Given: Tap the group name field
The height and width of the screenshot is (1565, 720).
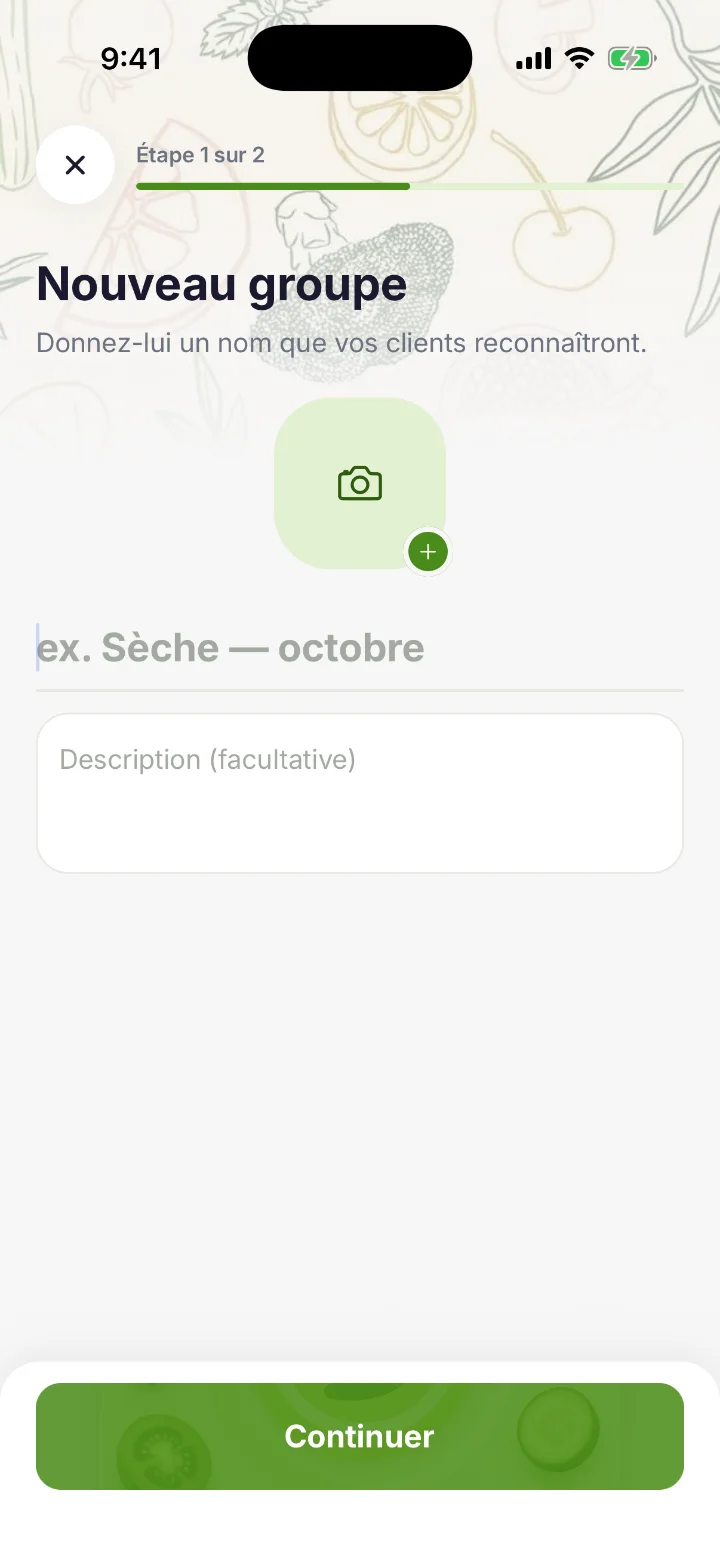Looking at the screenshot, I should [x=360, y=648].
